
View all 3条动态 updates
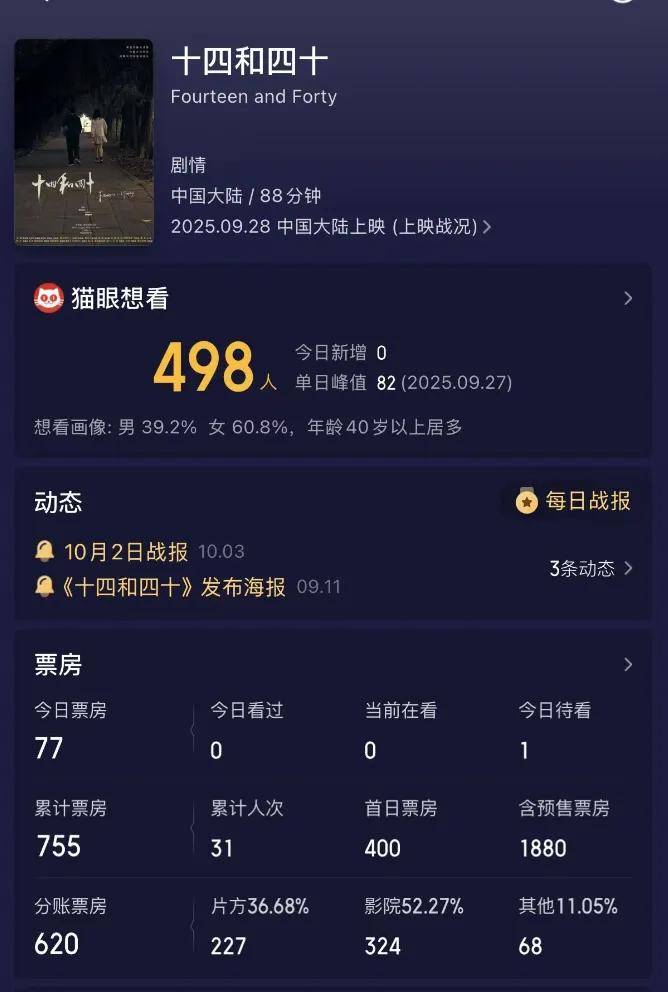pyautogui.click(x=591, y=569)
